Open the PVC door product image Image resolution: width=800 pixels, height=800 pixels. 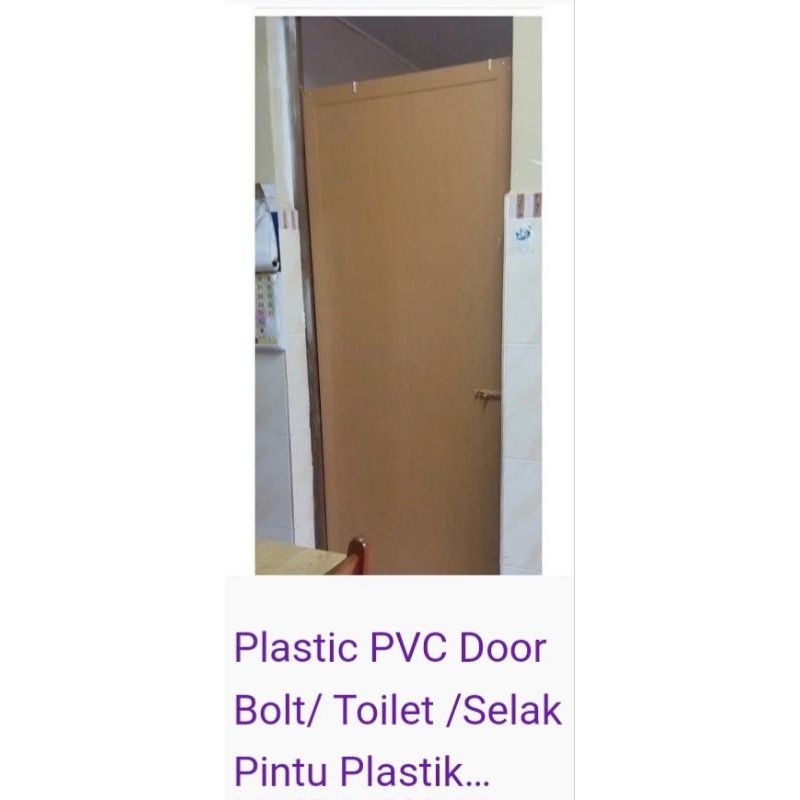[398, 295]
